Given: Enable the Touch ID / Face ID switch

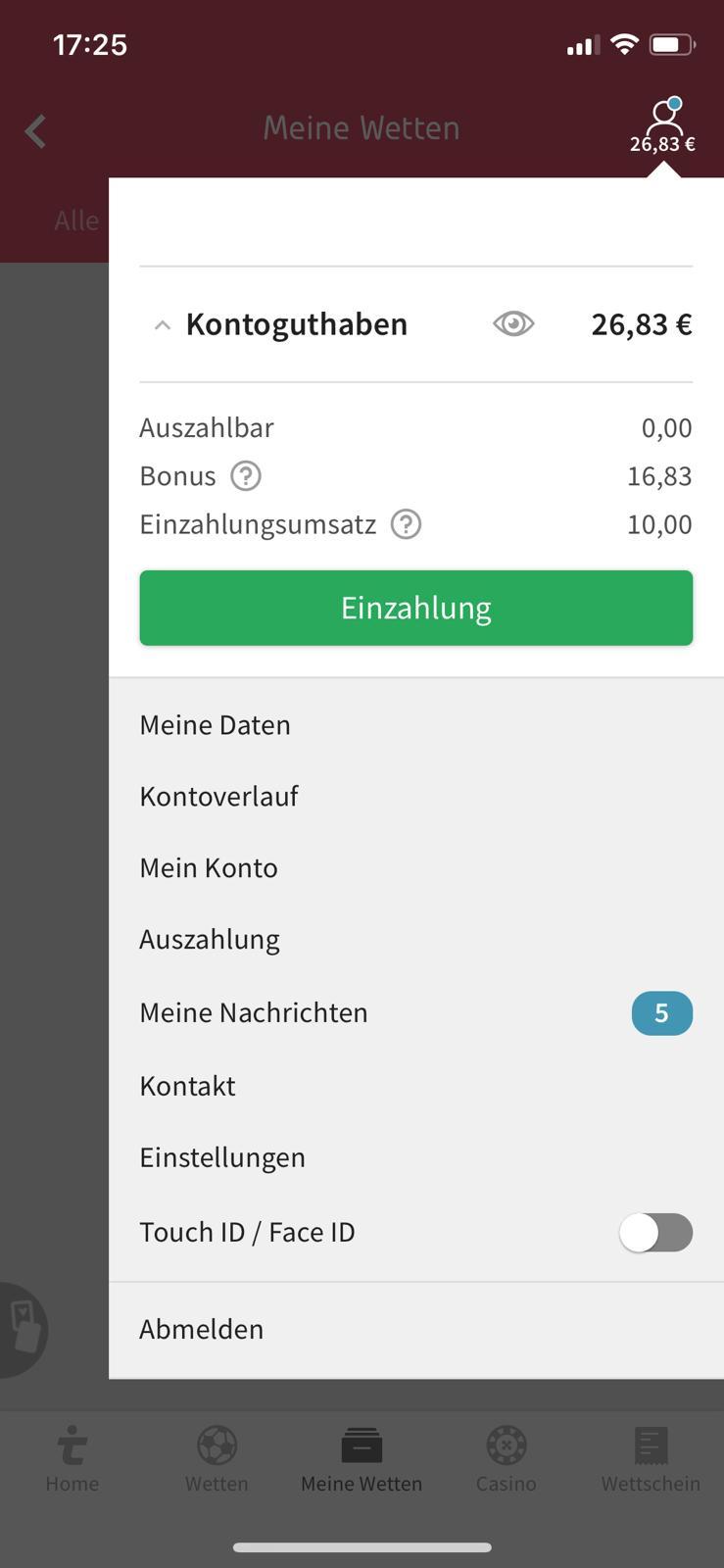Looking at the screenshot, I should pyautogui.click(x=655, y=1233).
